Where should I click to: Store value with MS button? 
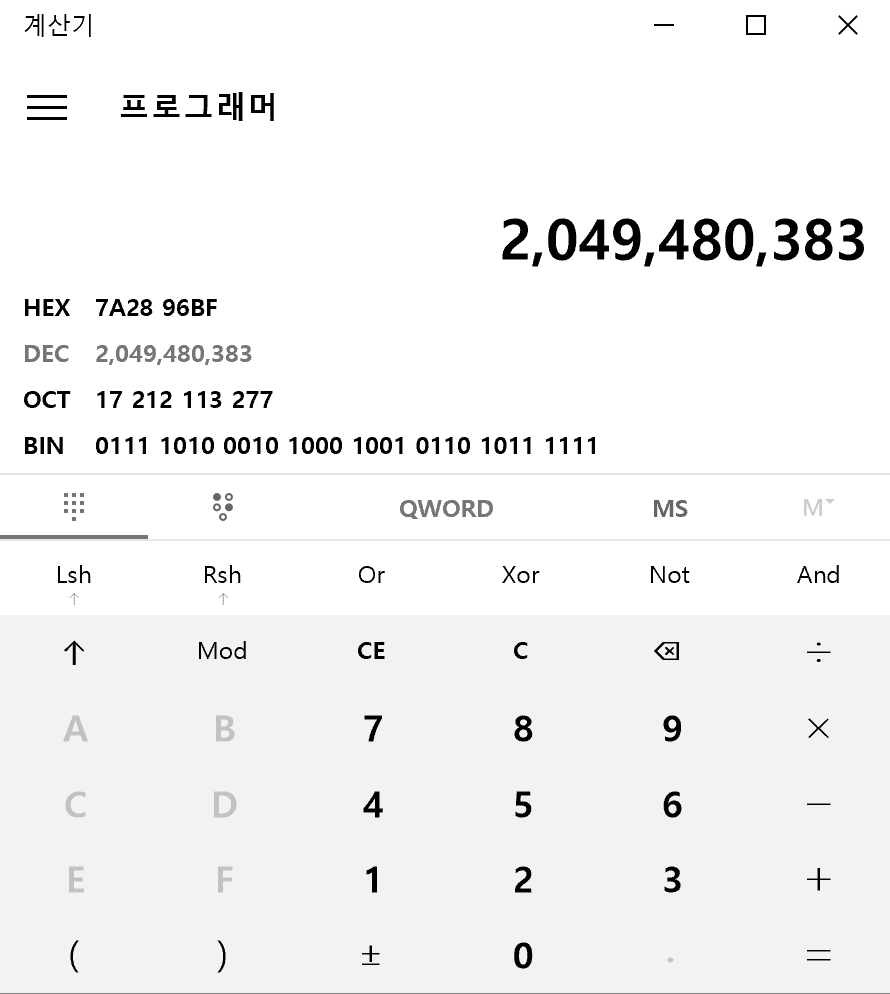pyautogui.click(x=669, y=508)
